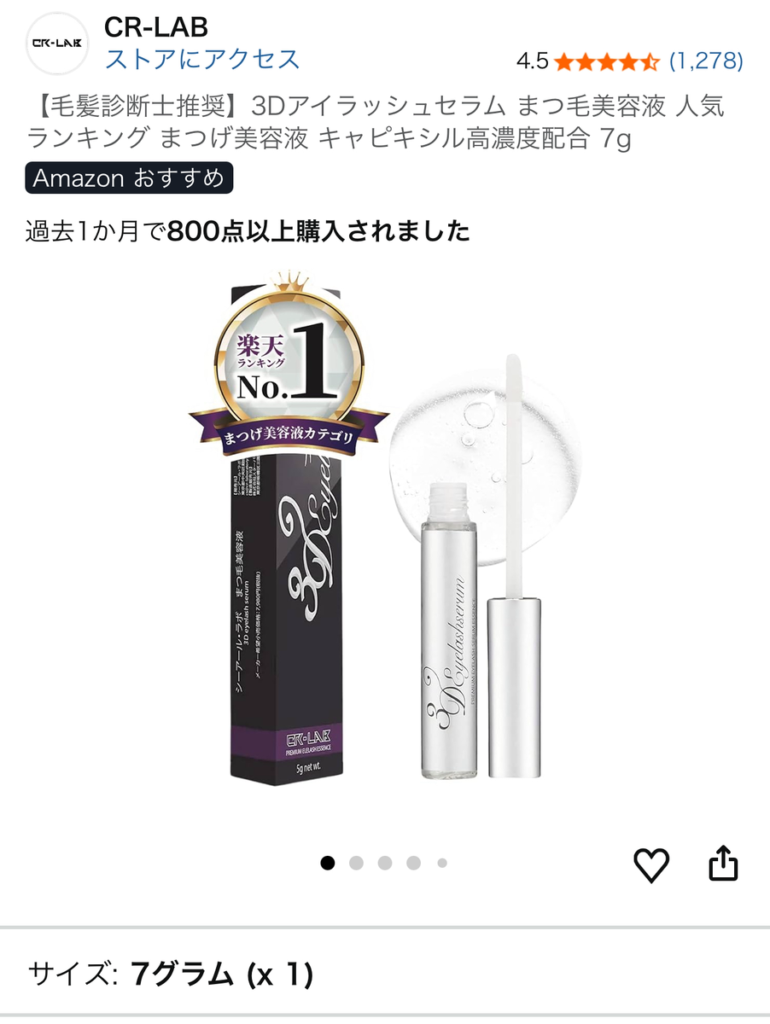Tap the image carousel page dots

(385, 863)
